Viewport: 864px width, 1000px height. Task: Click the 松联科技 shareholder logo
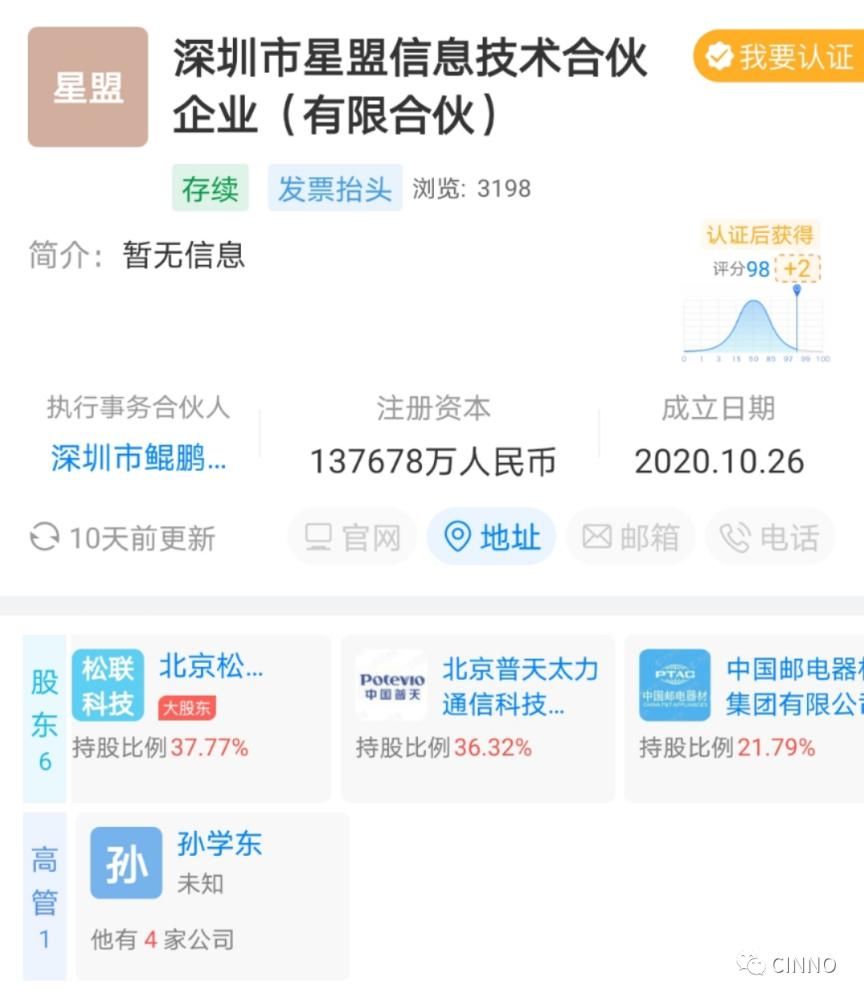(x=107, y=685)
